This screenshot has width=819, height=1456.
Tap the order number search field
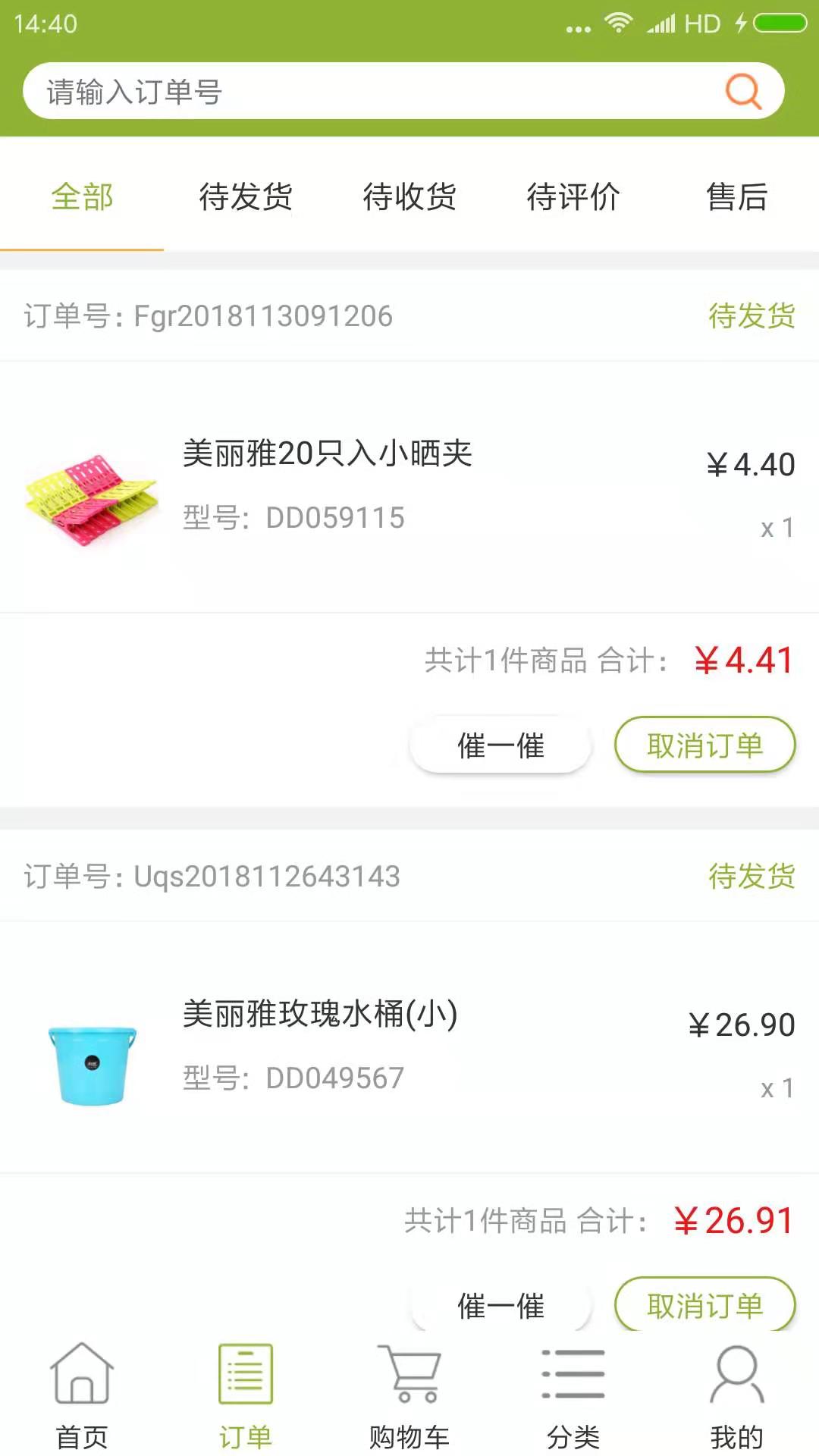(364, 92)
